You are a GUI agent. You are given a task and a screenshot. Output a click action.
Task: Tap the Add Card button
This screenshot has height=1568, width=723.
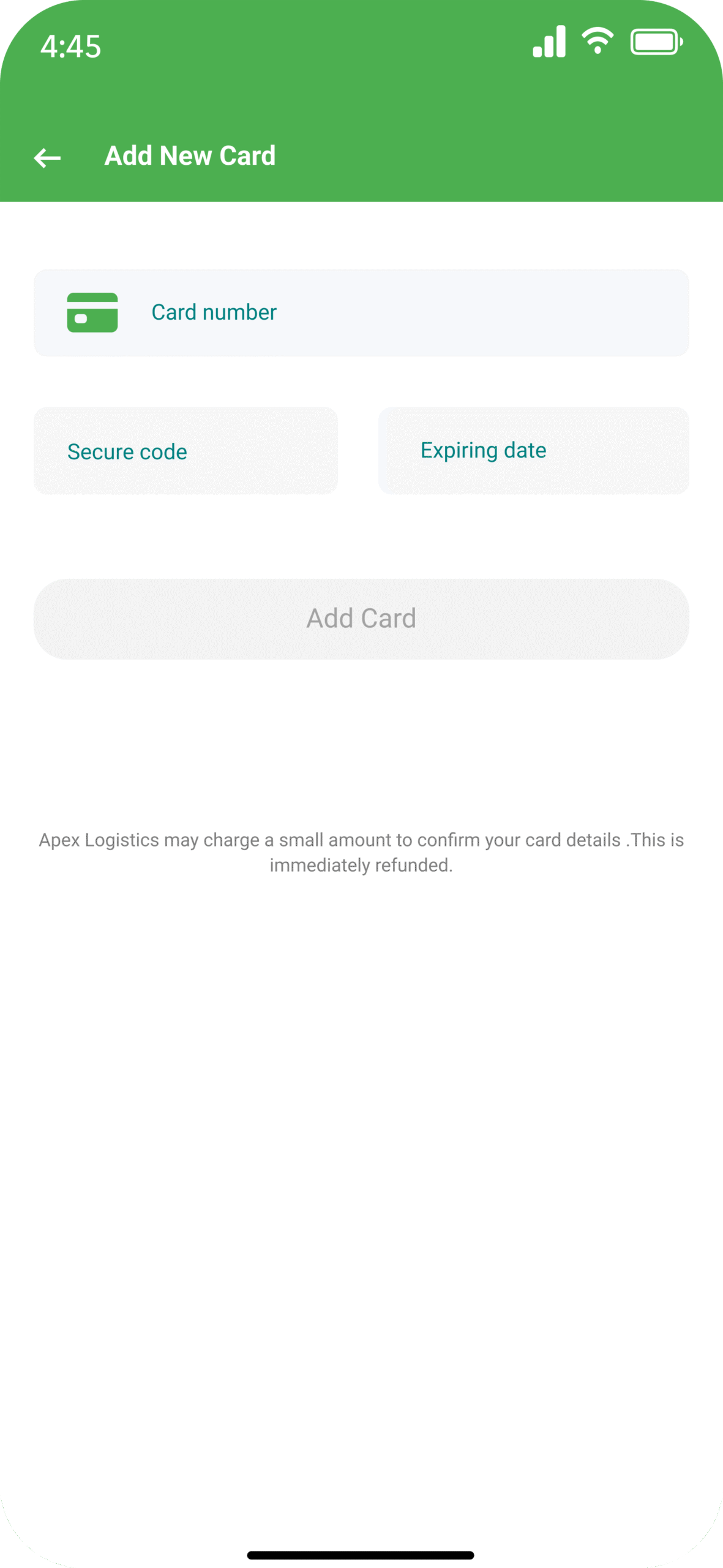[x=361, y=619]
